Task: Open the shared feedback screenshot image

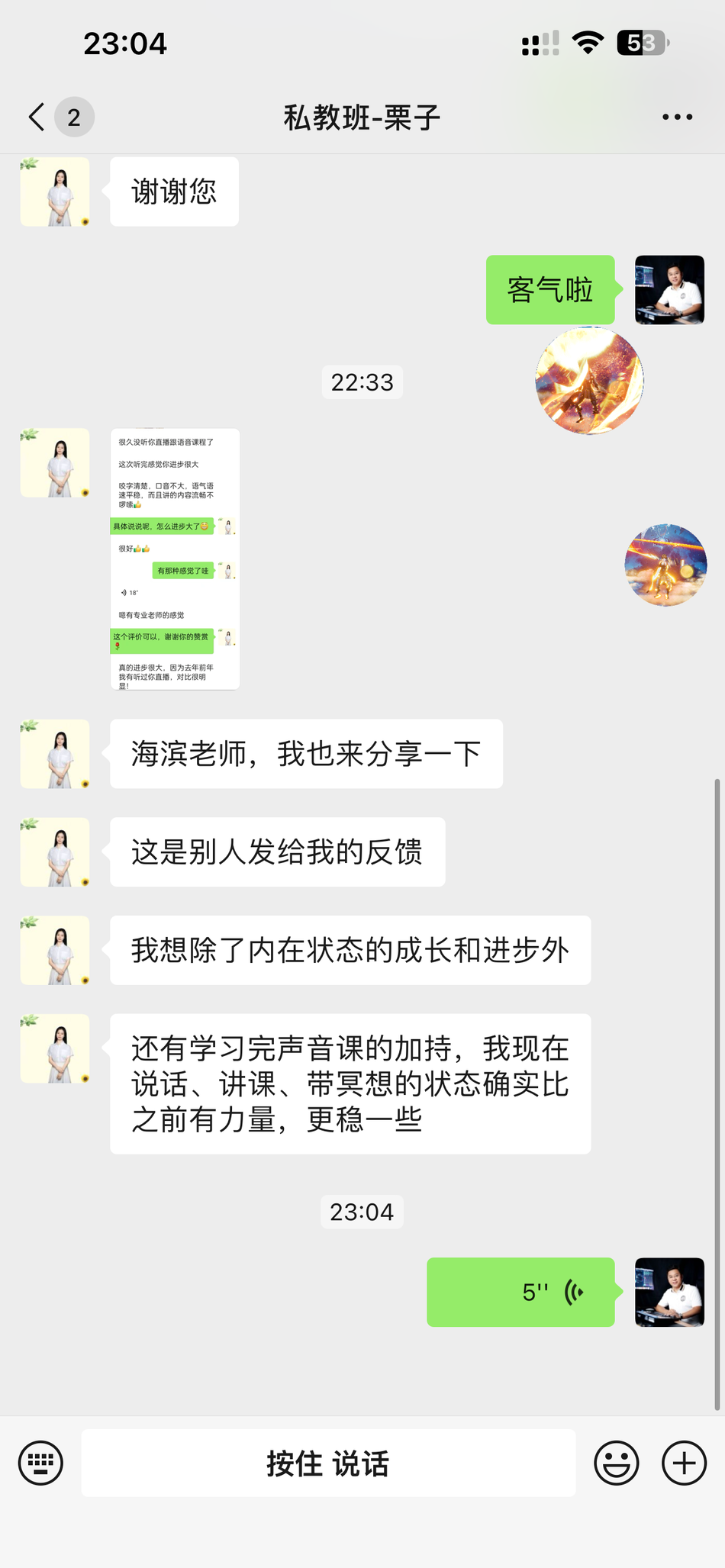Action: (175, 559)
